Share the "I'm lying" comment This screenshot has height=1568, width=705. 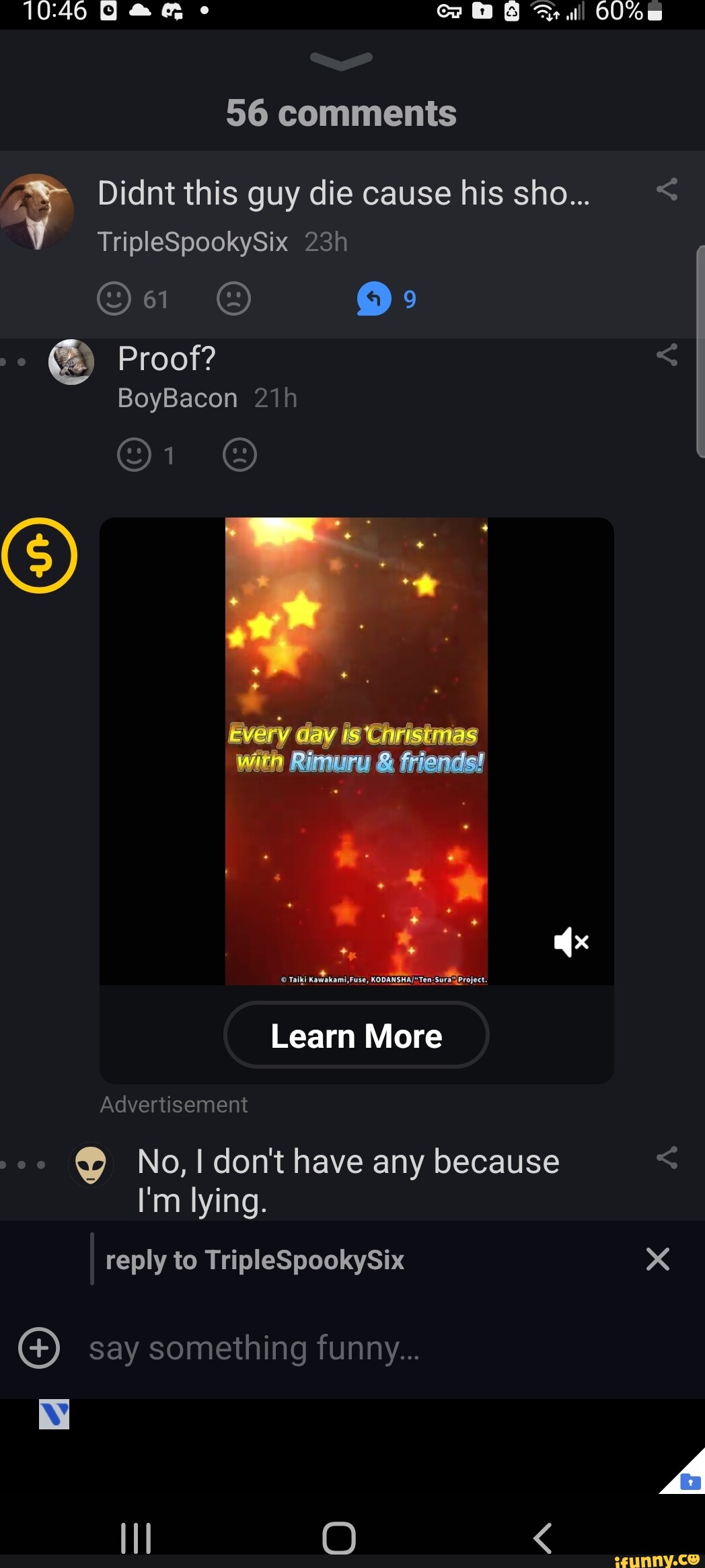(667, 1157)
